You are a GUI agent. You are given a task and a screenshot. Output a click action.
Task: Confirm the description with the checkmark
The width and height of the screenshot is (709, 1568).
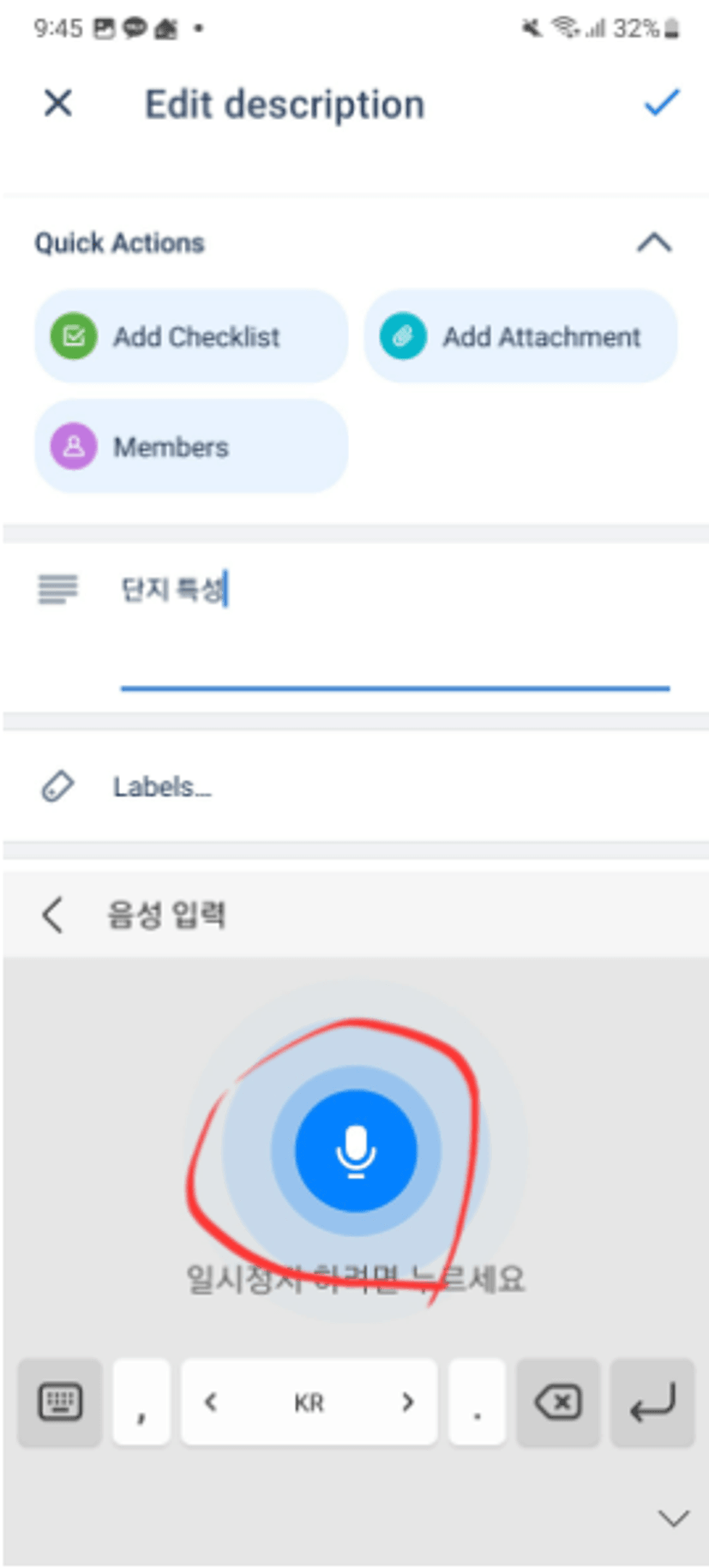coord(661,103)
